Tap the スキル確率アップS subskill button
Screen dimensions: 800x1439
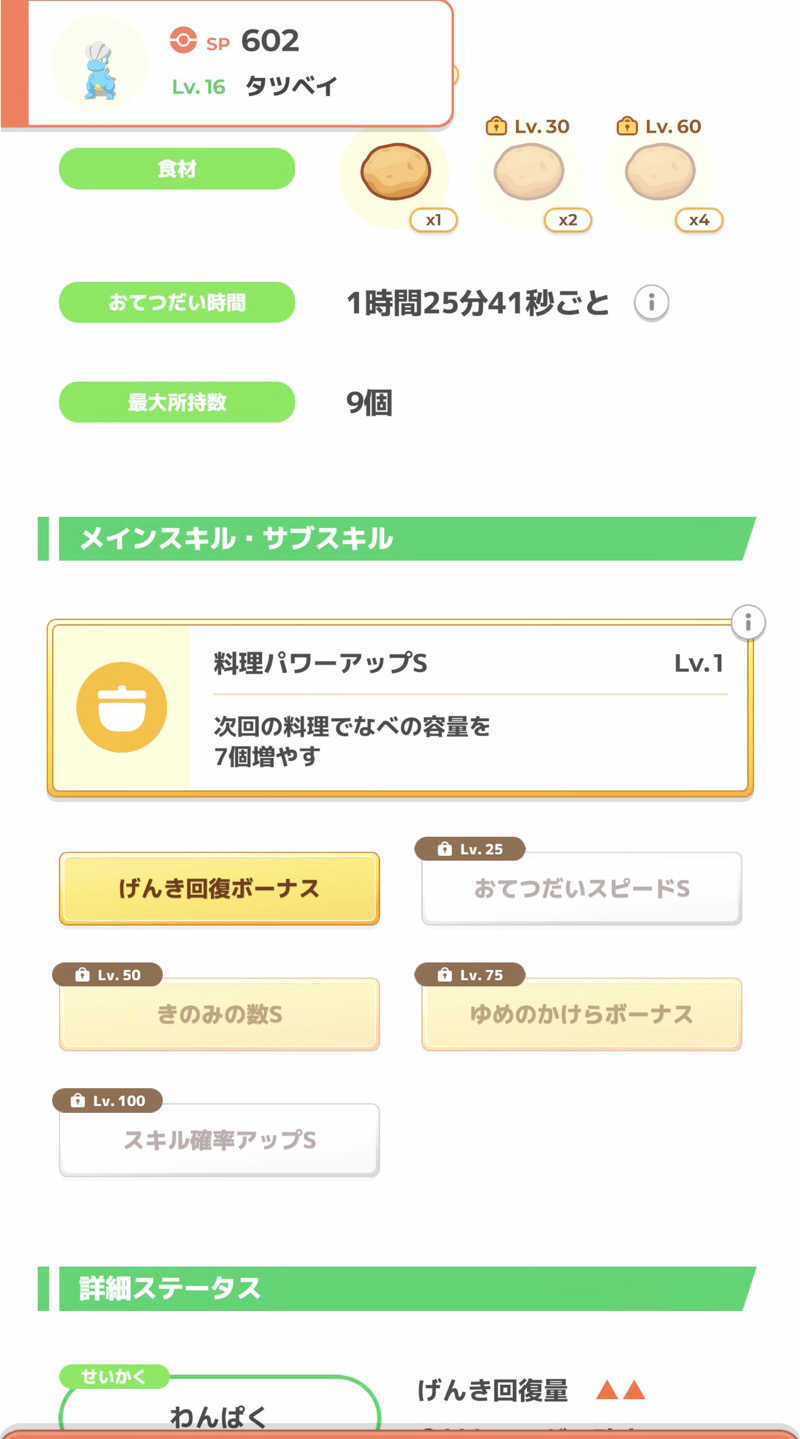(x=219, y=1138)
